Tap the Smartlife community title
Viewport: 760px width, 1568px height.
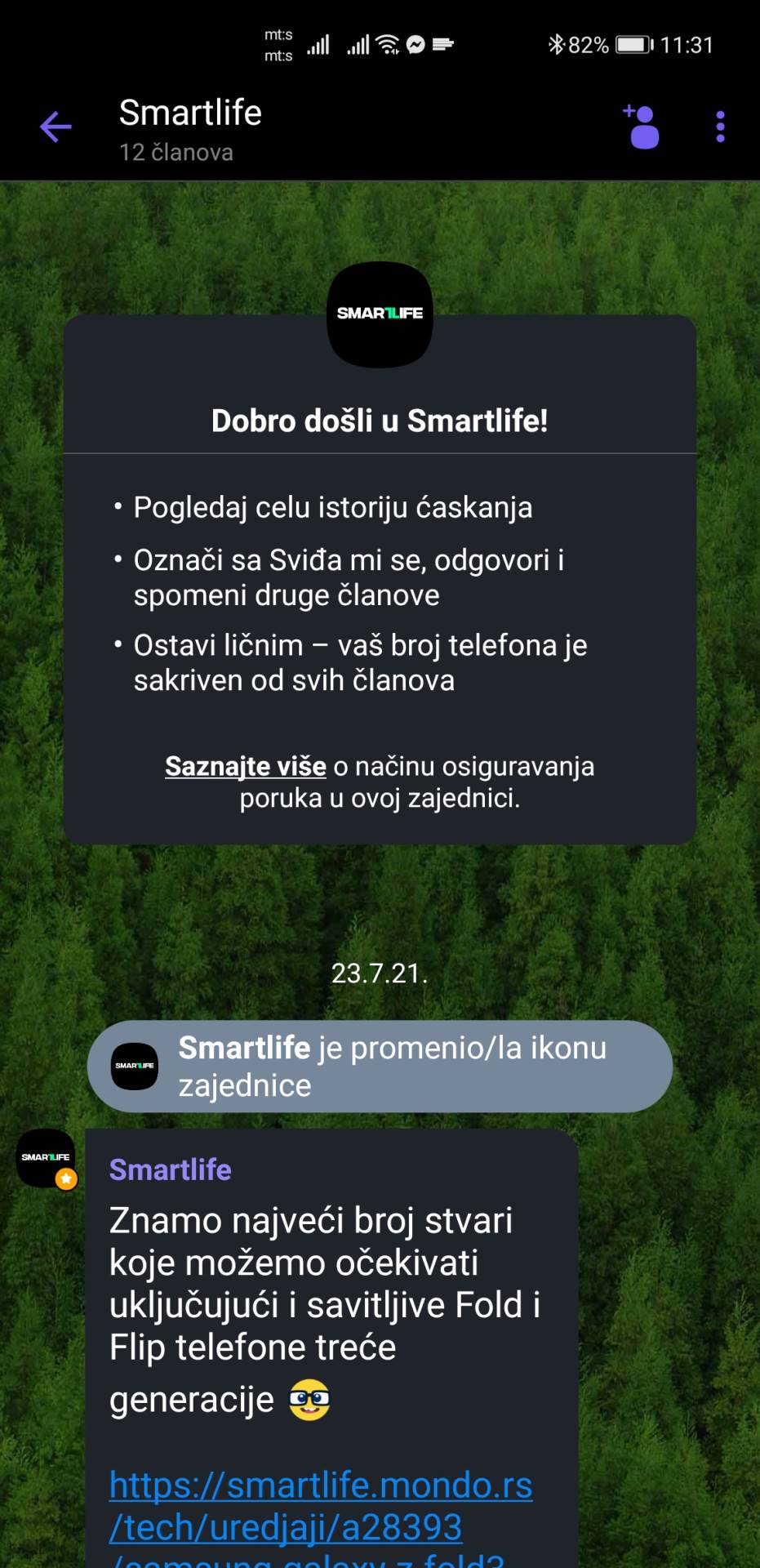tap(189, 114)
